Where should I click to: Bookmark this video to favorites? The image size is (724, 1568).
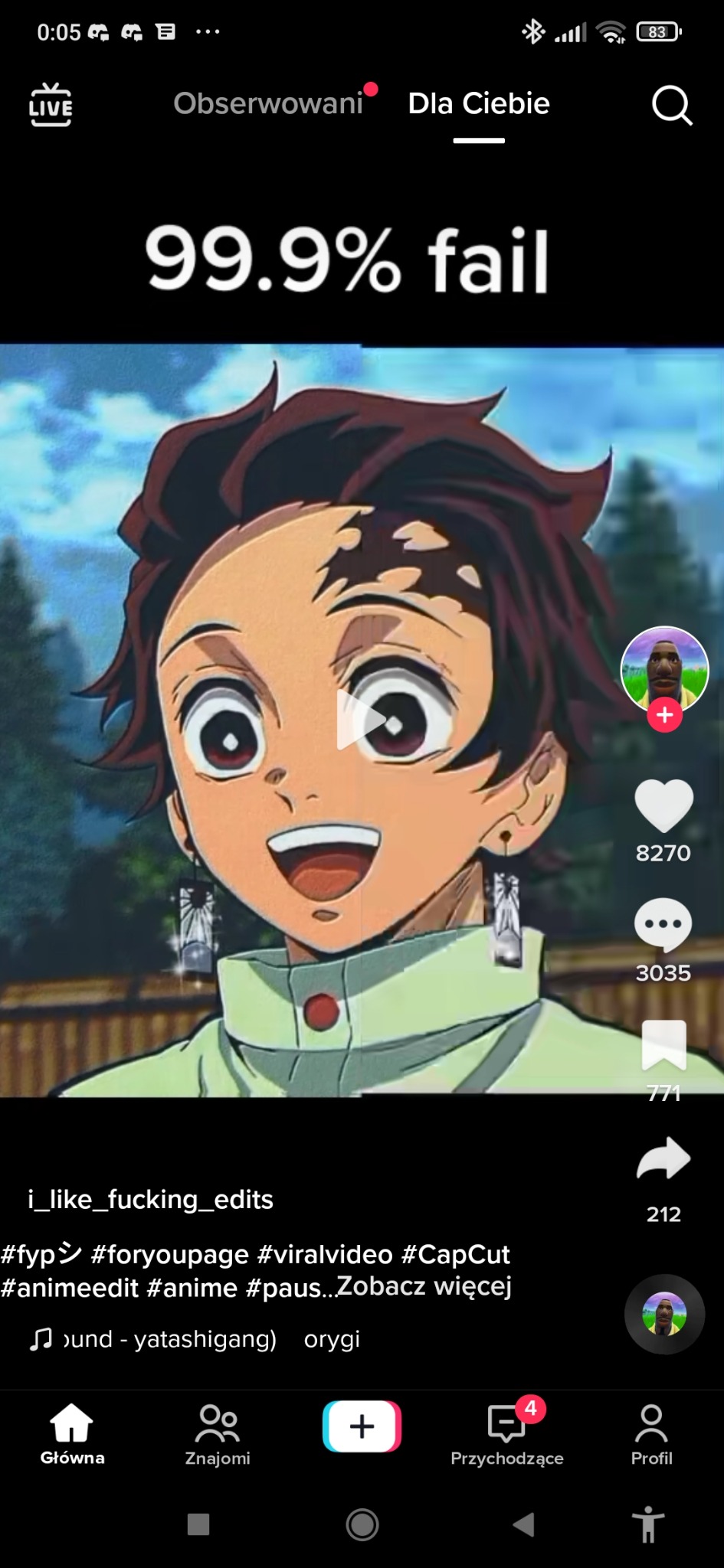[x=663, y=1044]
